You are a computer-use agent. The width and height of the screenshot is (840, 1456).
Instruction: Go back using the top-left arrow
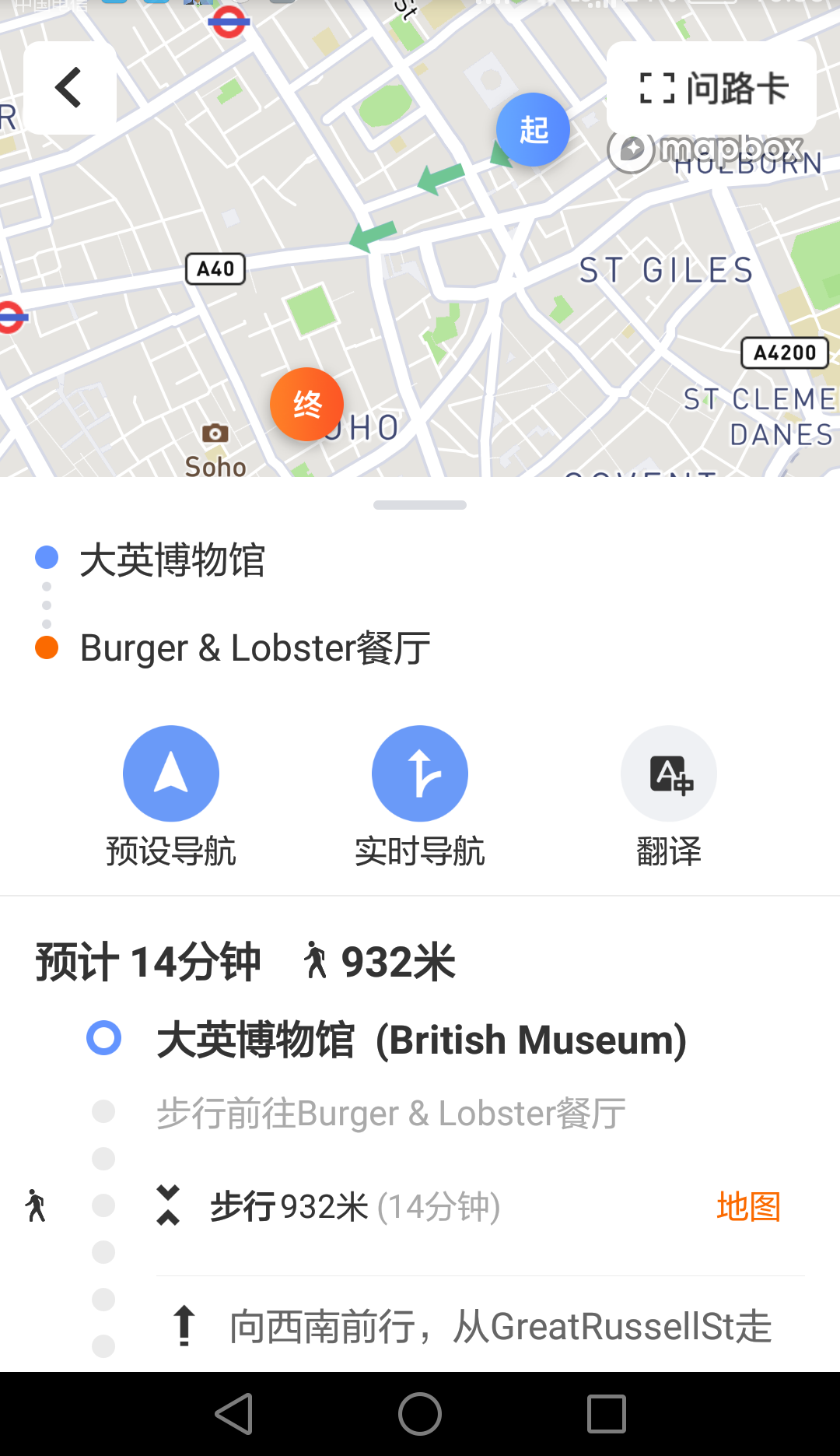coord(69,87)
